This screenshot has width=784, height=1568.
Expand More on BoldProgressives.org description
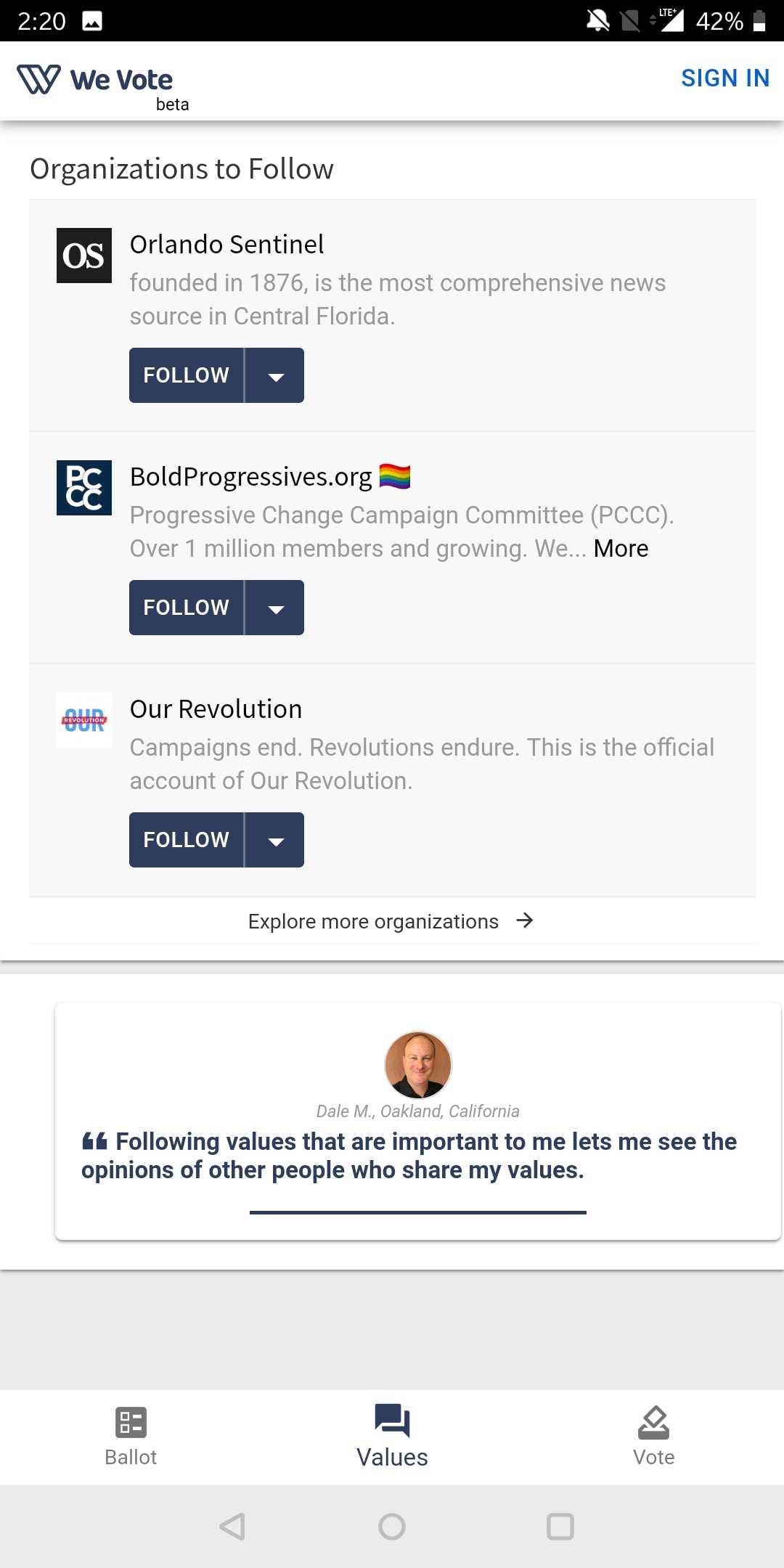[x=621, y=549]
